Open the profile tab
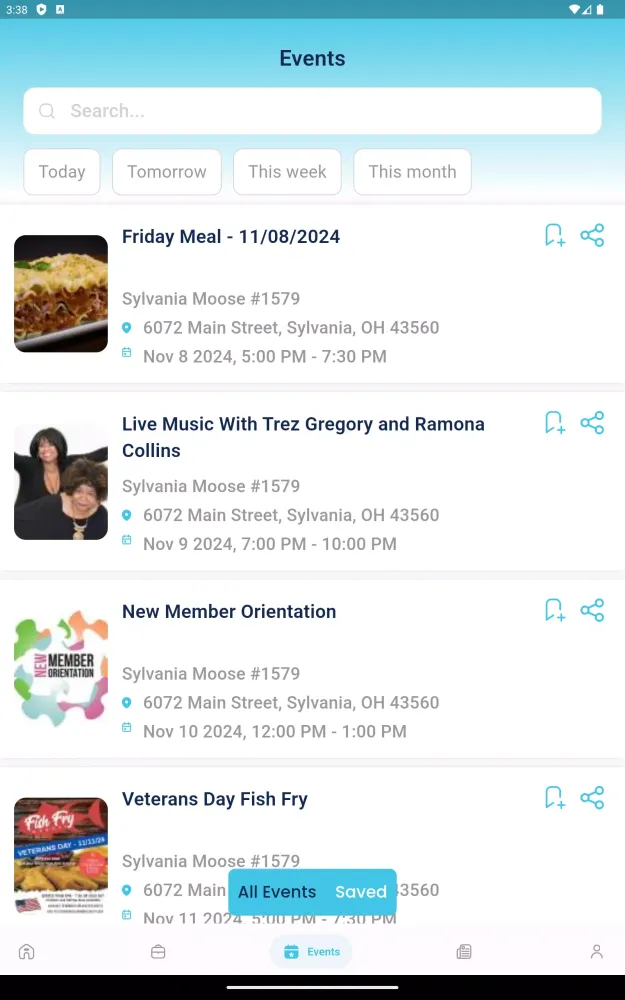625x1000 pixels. (596, 952)
